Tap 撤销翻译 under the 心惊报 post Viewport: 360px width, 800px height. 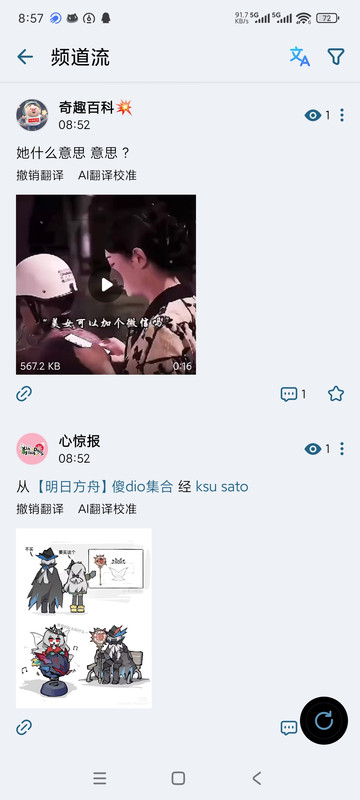pyautogui.click(x=40, y=509)
